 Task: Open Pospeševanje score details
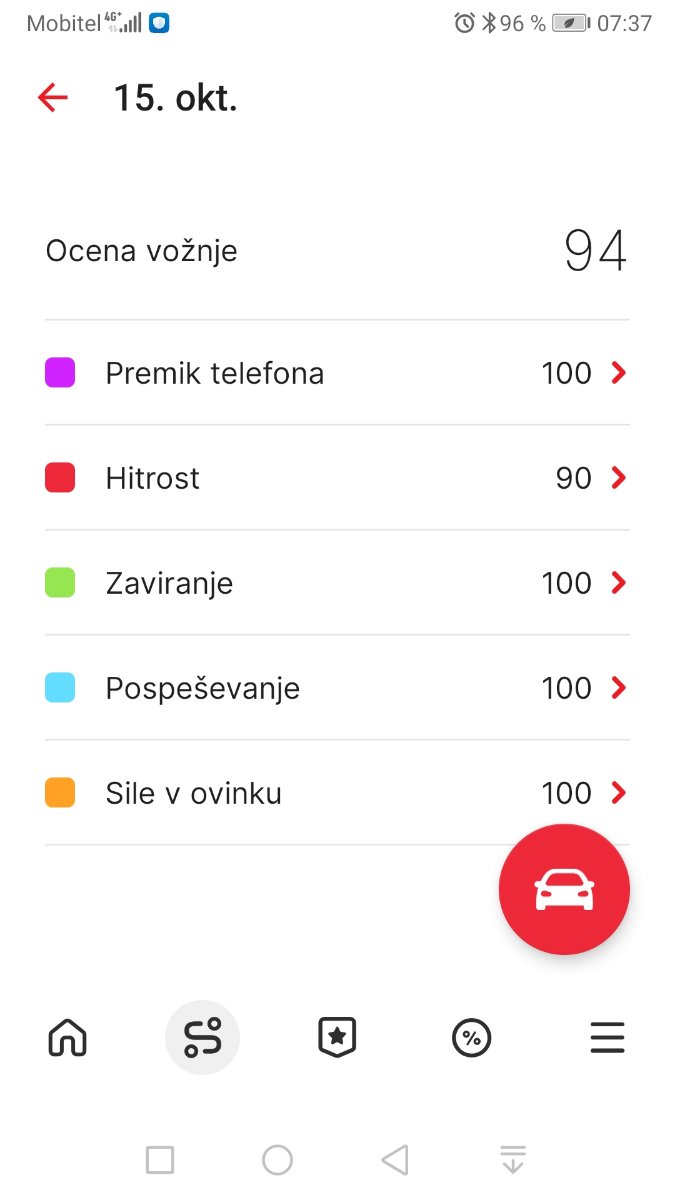point(337,688)
